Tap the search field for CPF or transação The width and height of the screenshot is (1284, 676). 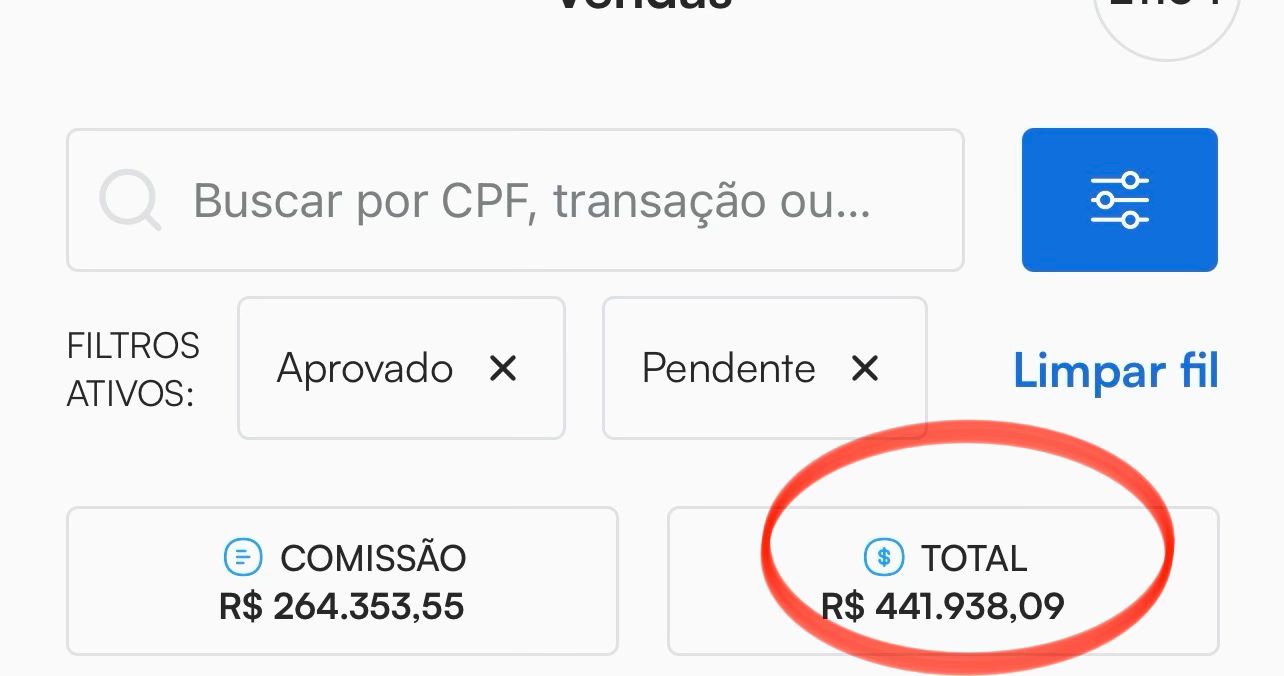pos(530,200)
